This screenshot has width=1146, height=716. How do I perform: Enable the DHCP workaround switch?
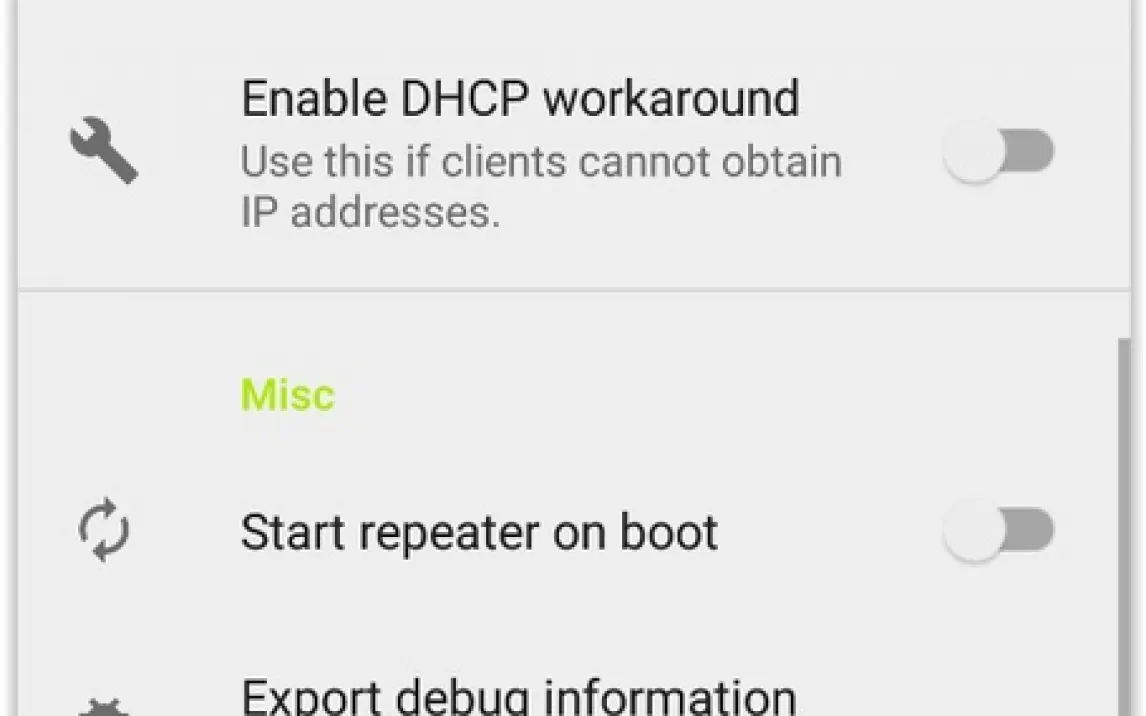coord(998,152)
